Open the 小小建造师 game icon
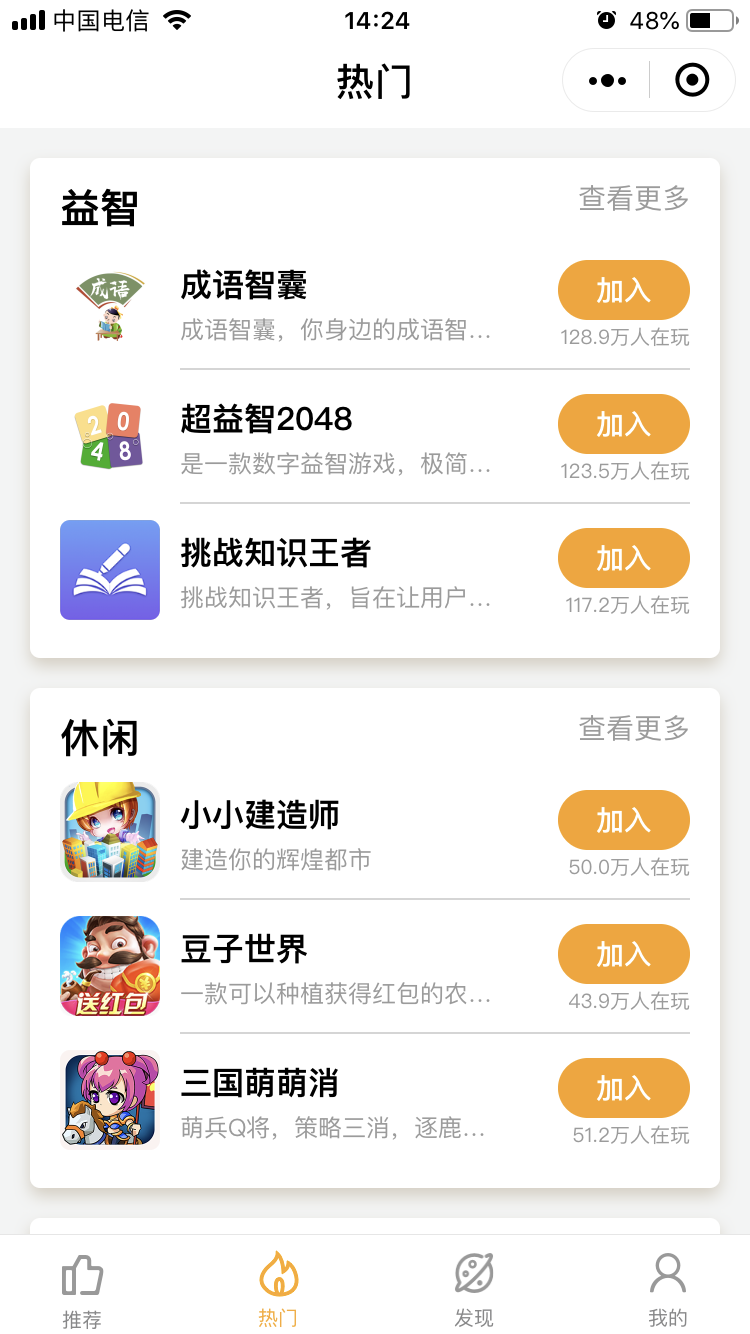Screen dimensions: 750x1334 (x=110, y=832)
